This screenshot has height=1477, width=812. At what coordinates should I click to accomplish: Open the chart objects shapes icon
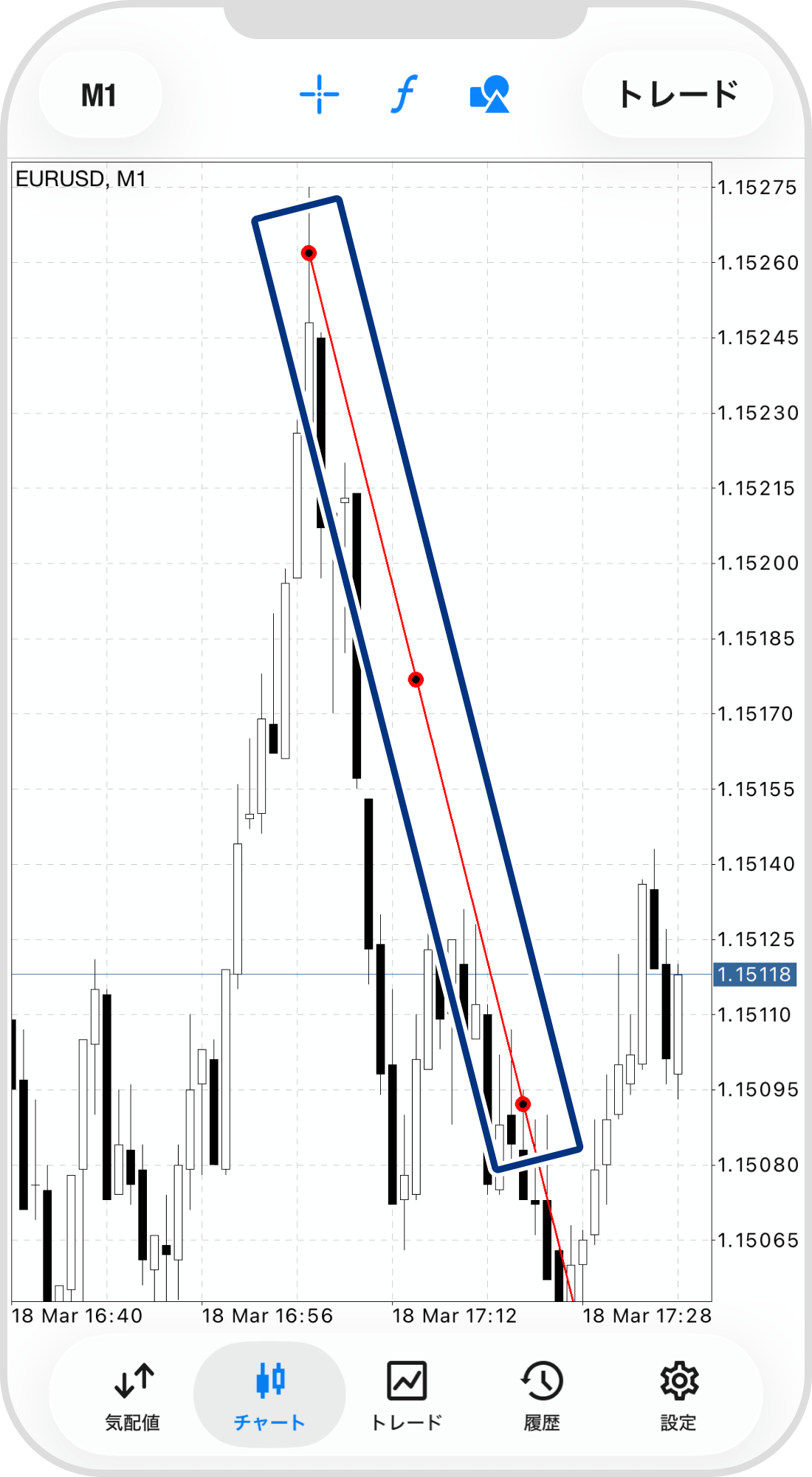489,95
